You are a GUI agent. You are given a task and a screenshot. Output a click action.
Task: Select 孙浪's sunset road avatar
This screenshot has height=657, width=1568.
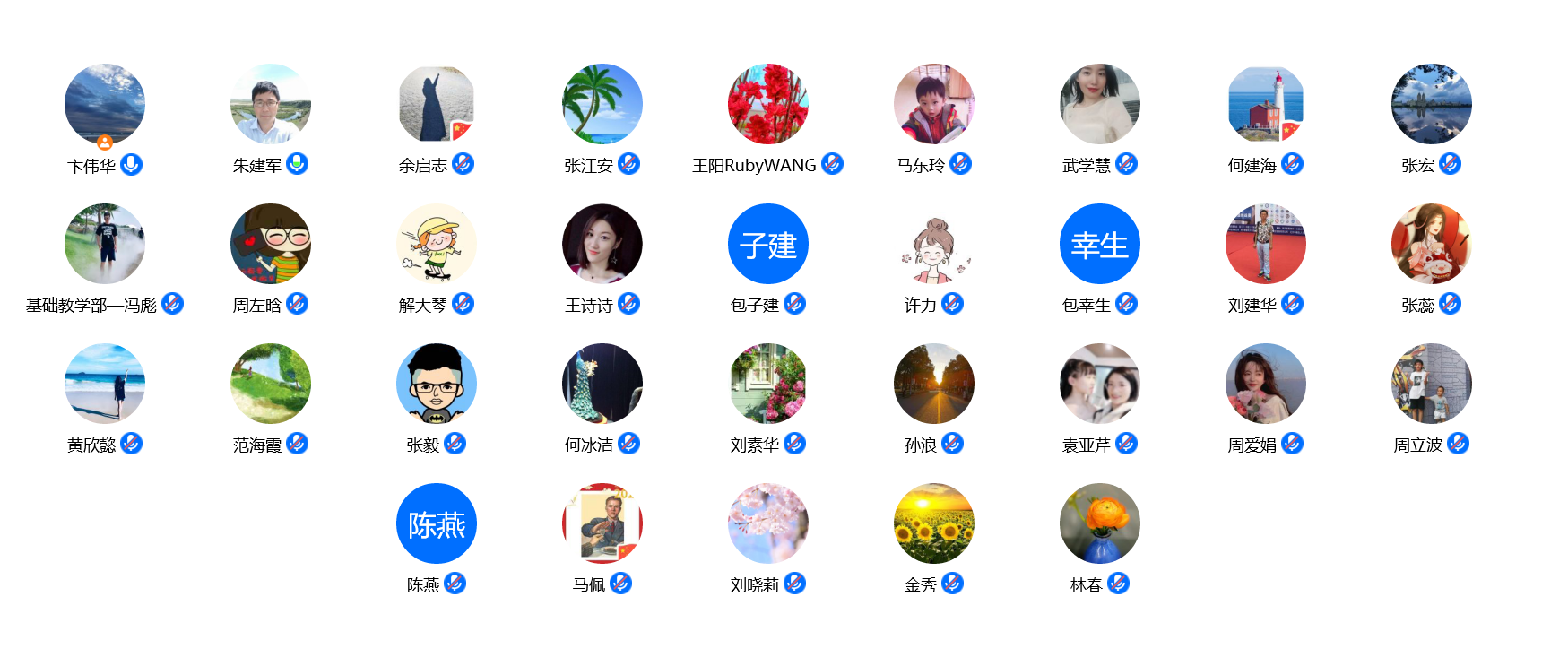(934, 384)
